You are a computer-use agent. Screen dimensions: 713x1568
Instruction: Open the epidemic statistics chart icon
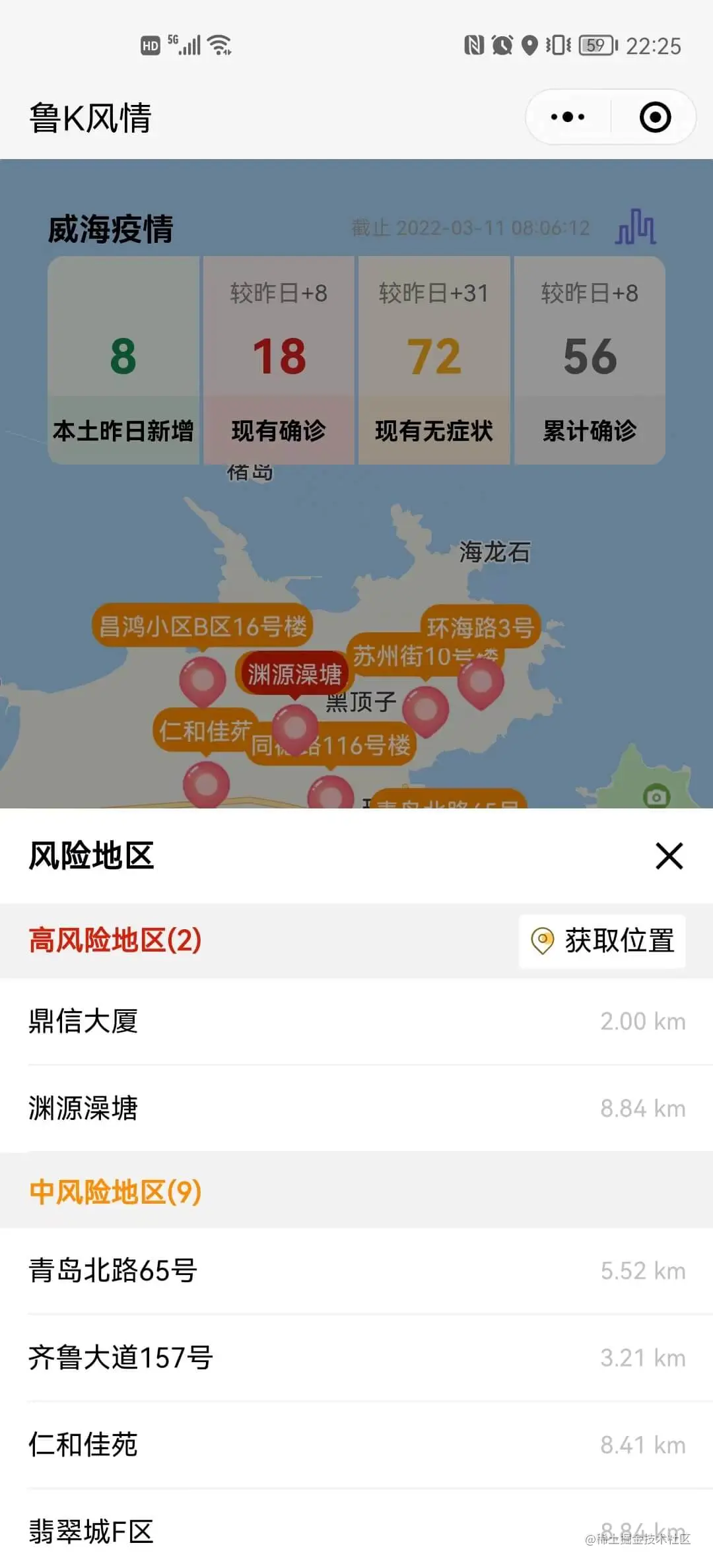[635, 227]
